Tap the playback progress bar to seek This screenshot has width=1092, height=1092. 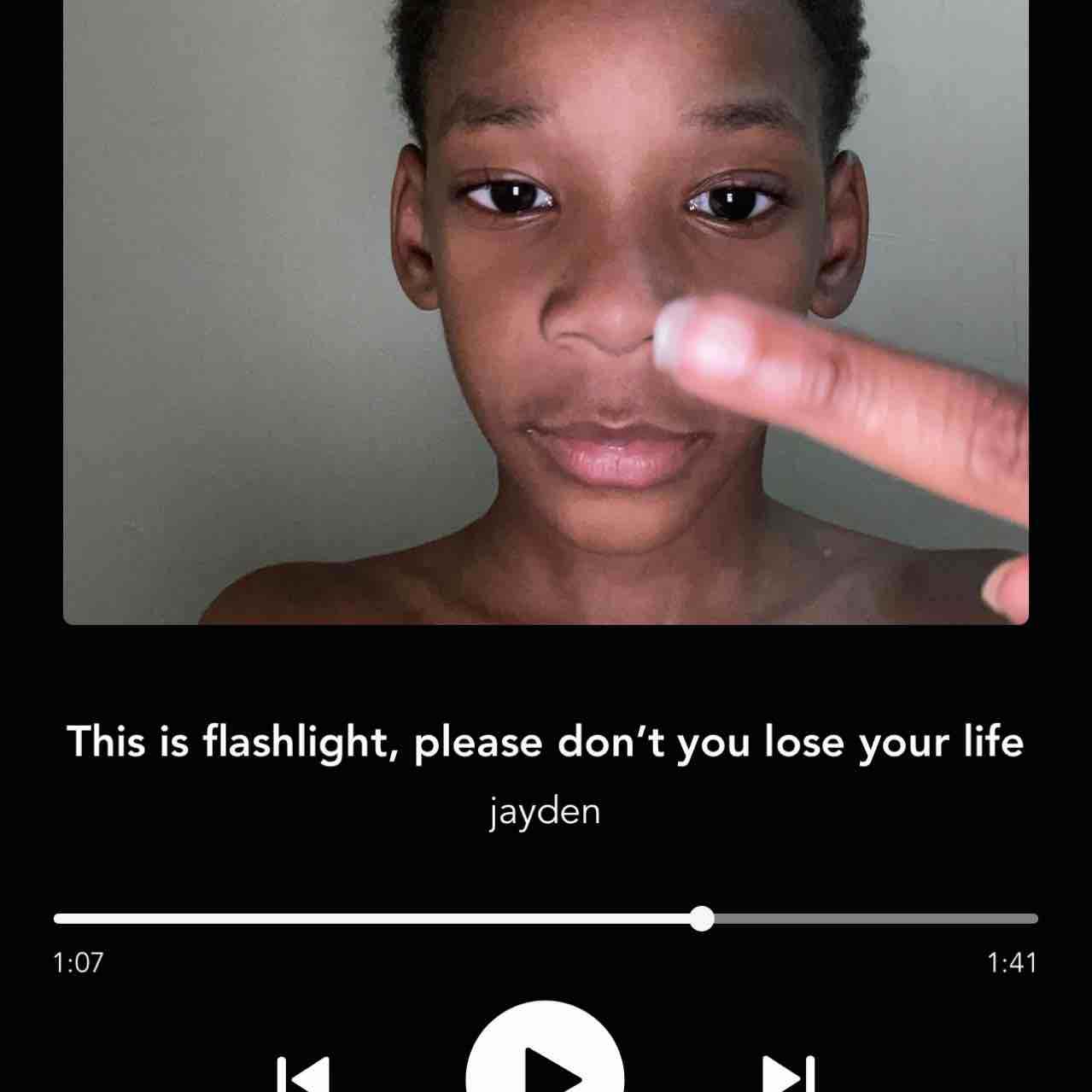[545, 919]
